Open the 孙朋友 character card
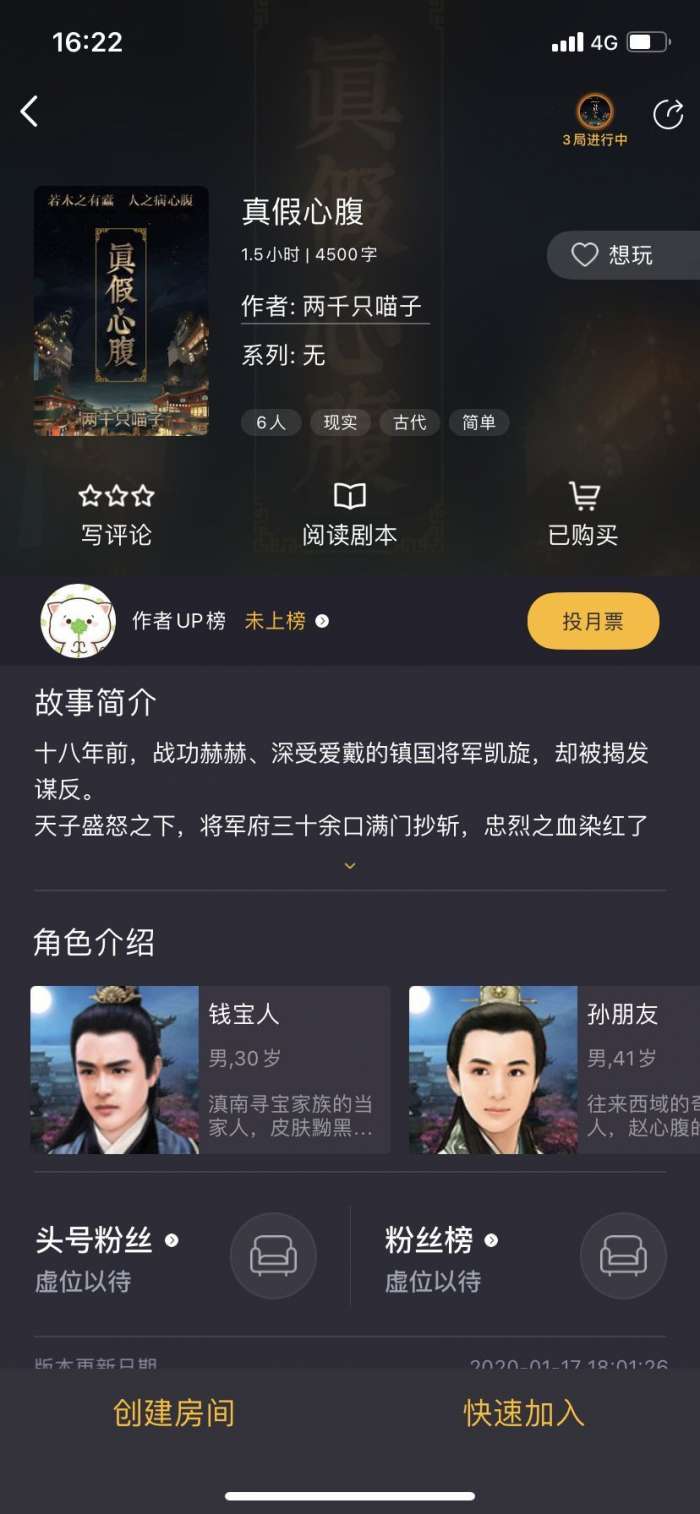700x1514 pixels. coord(554,1069)
